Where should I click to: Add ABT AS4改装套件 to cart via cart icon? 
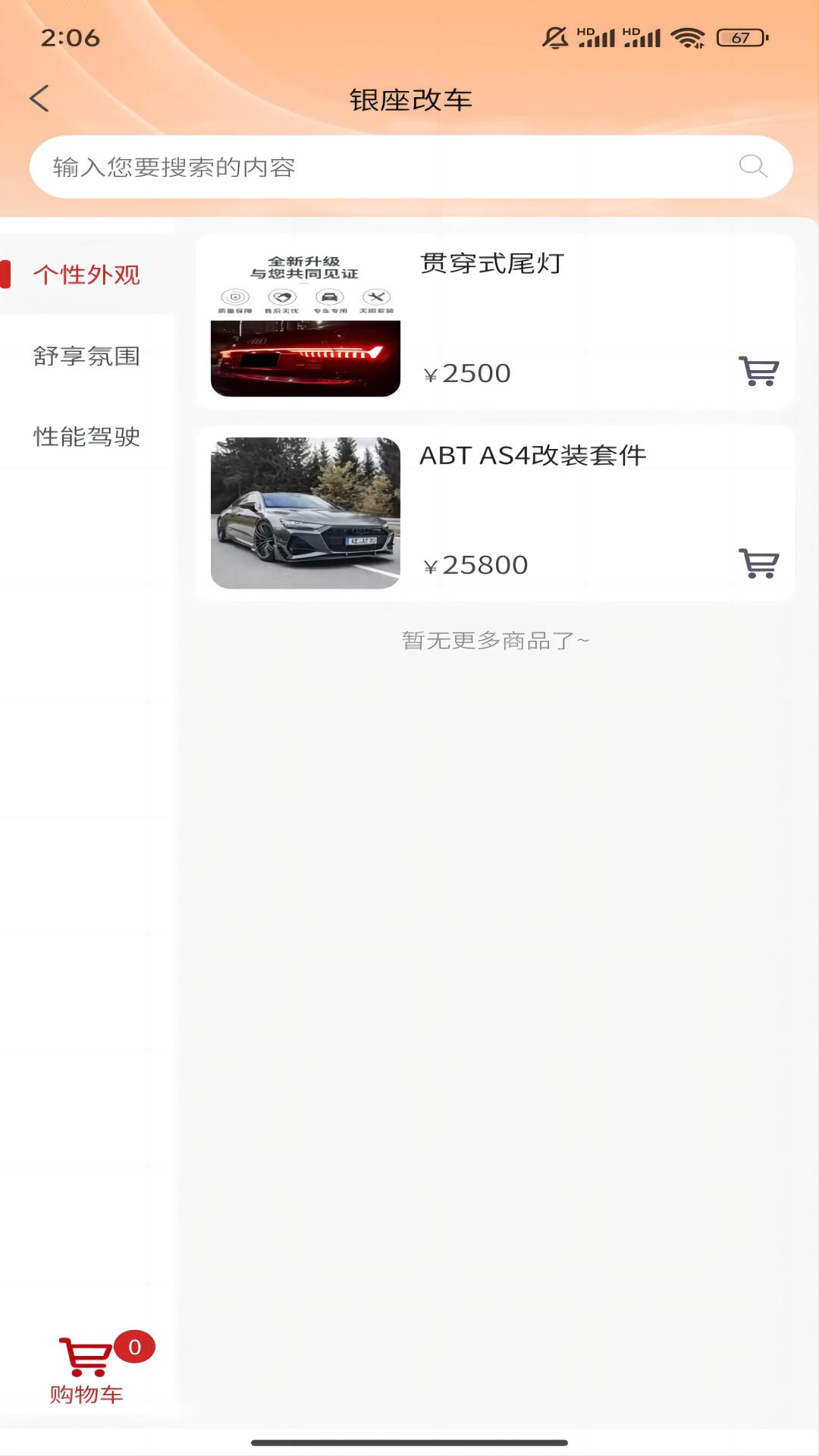click(x=758, y=564)
